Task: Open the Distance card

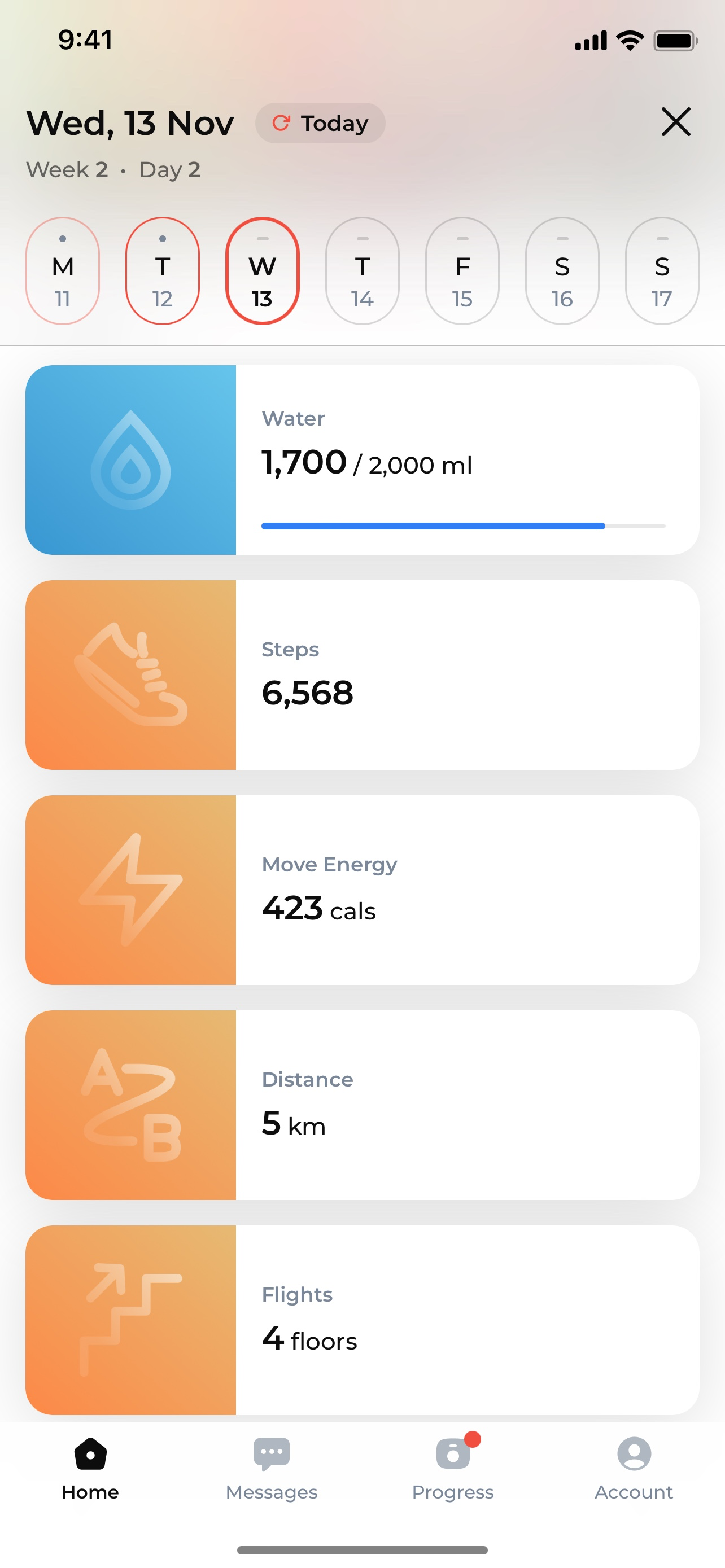Action: [x=362, y=1105]
